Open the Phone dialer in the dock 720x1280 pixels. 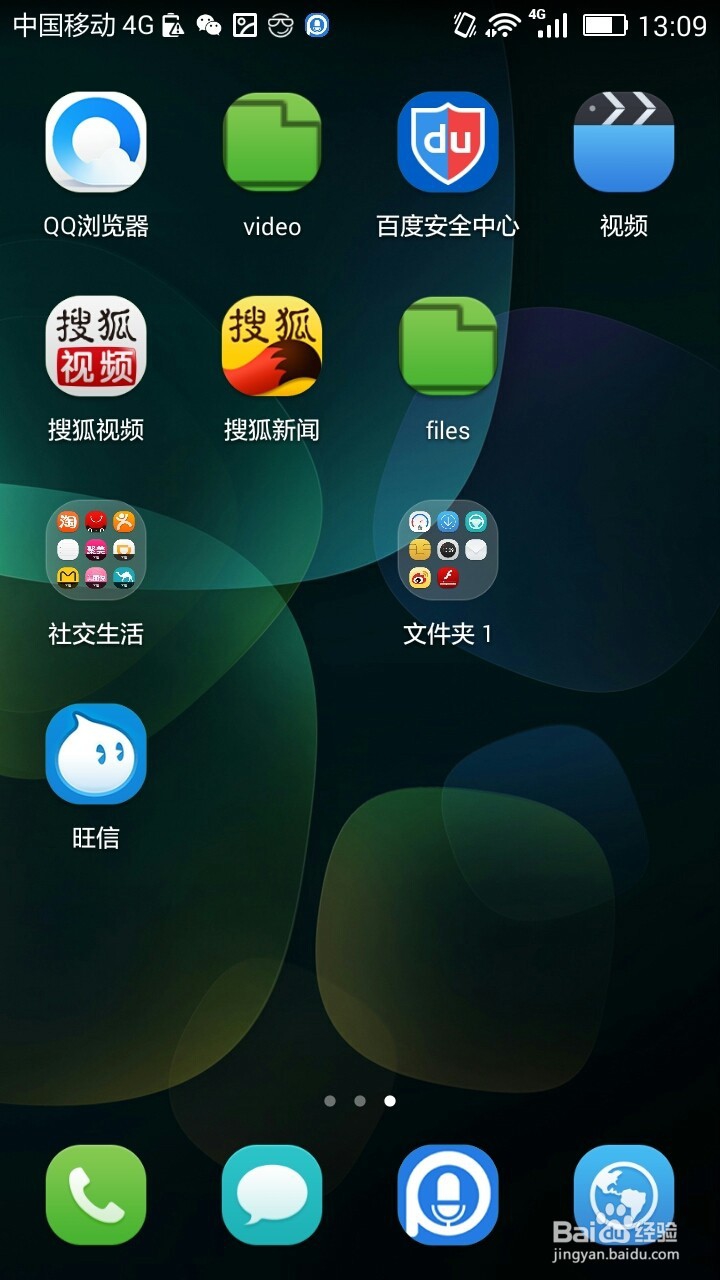tap(96, 1192)
